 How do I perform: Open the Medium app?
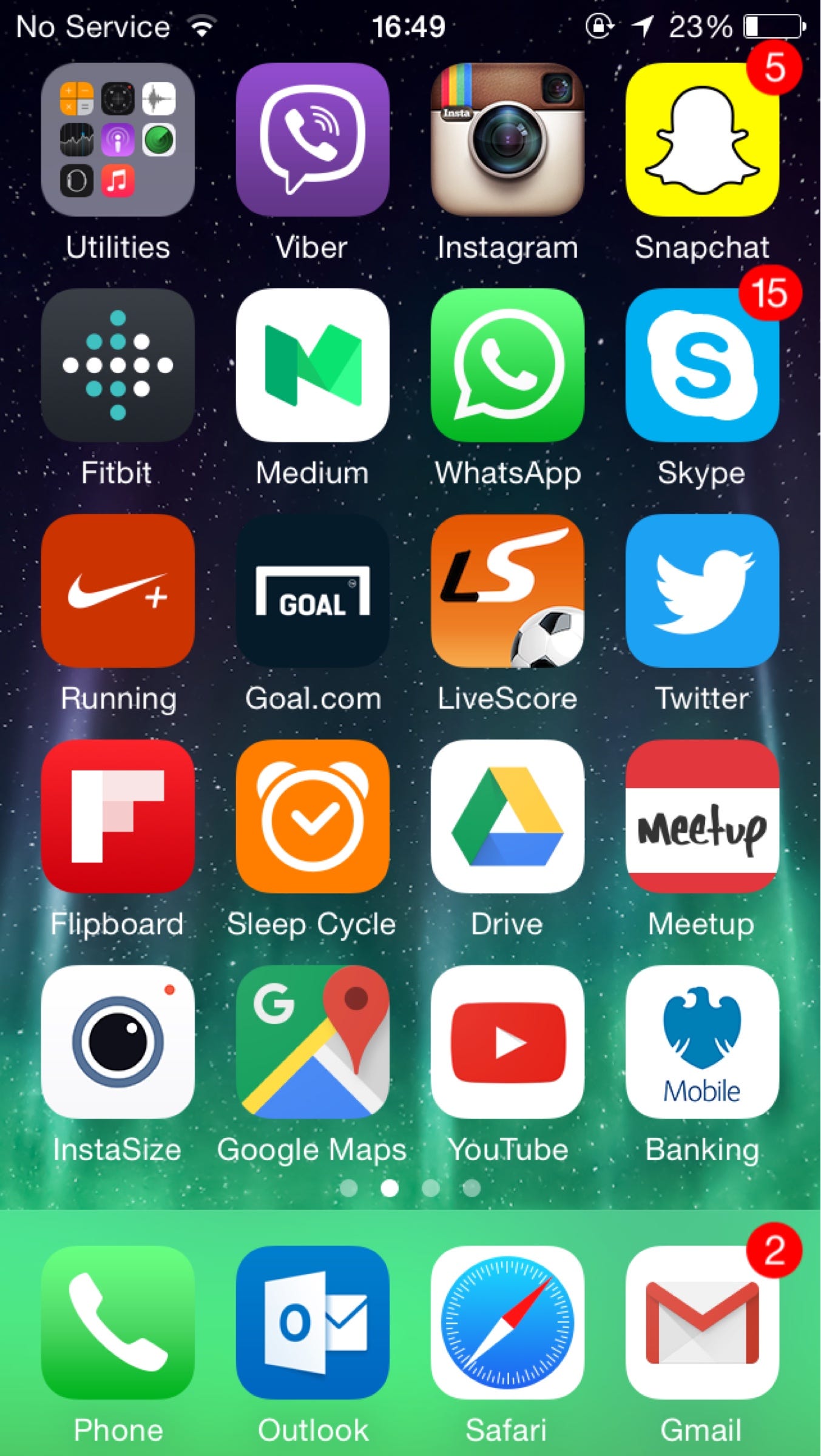click(x=313, y=365)
